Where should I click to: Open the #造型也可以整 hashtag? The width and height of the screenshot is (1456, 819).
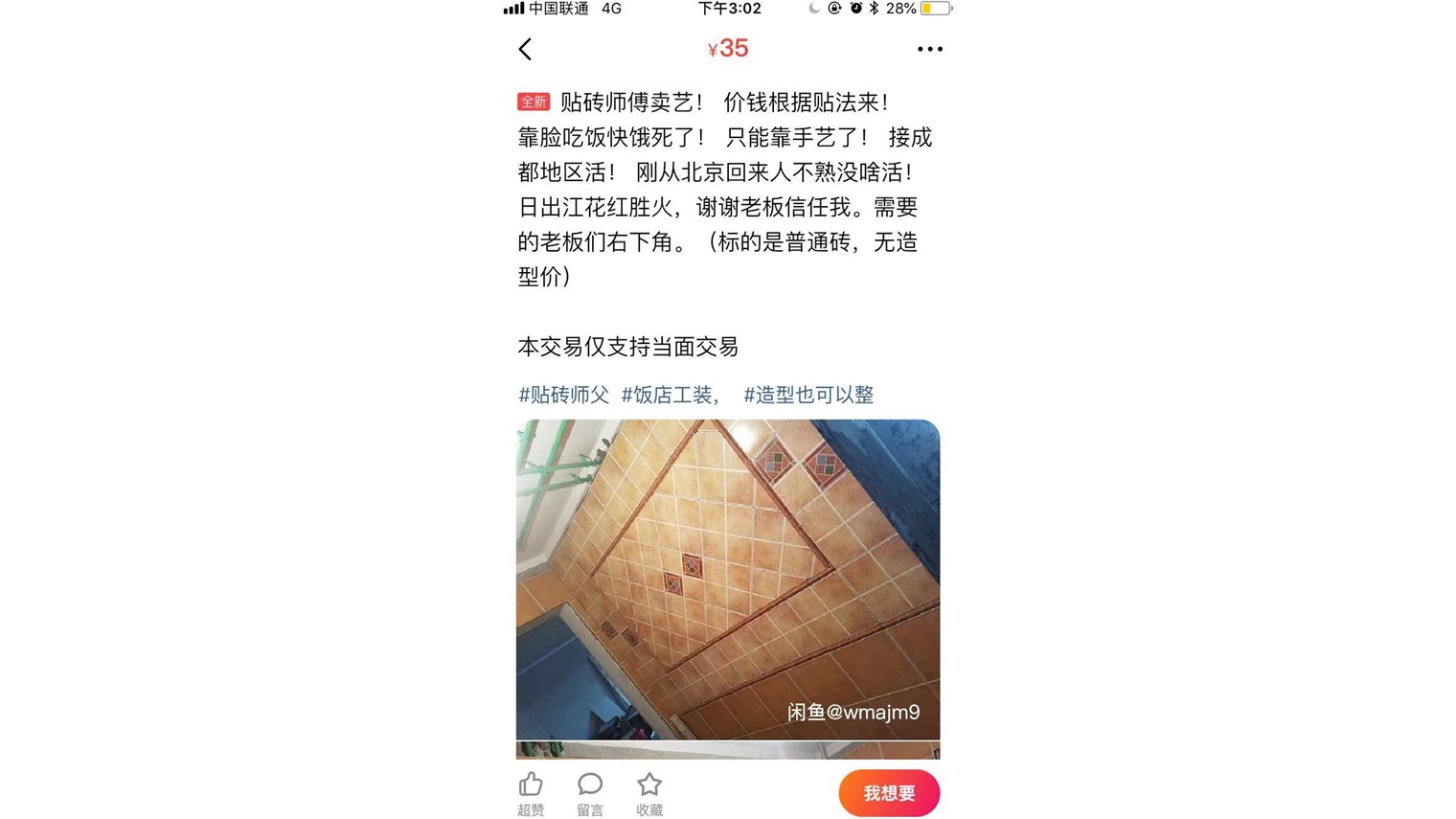coord(808,395)
